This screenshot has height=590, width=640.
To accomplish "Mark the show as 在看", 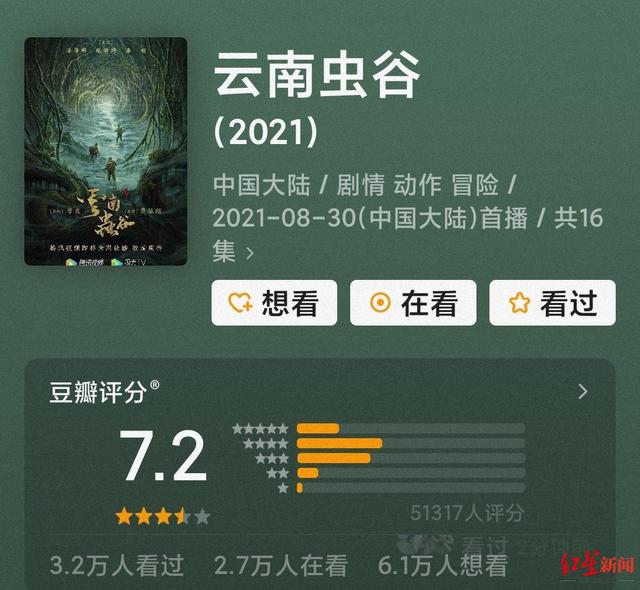I will coord(413,303).
